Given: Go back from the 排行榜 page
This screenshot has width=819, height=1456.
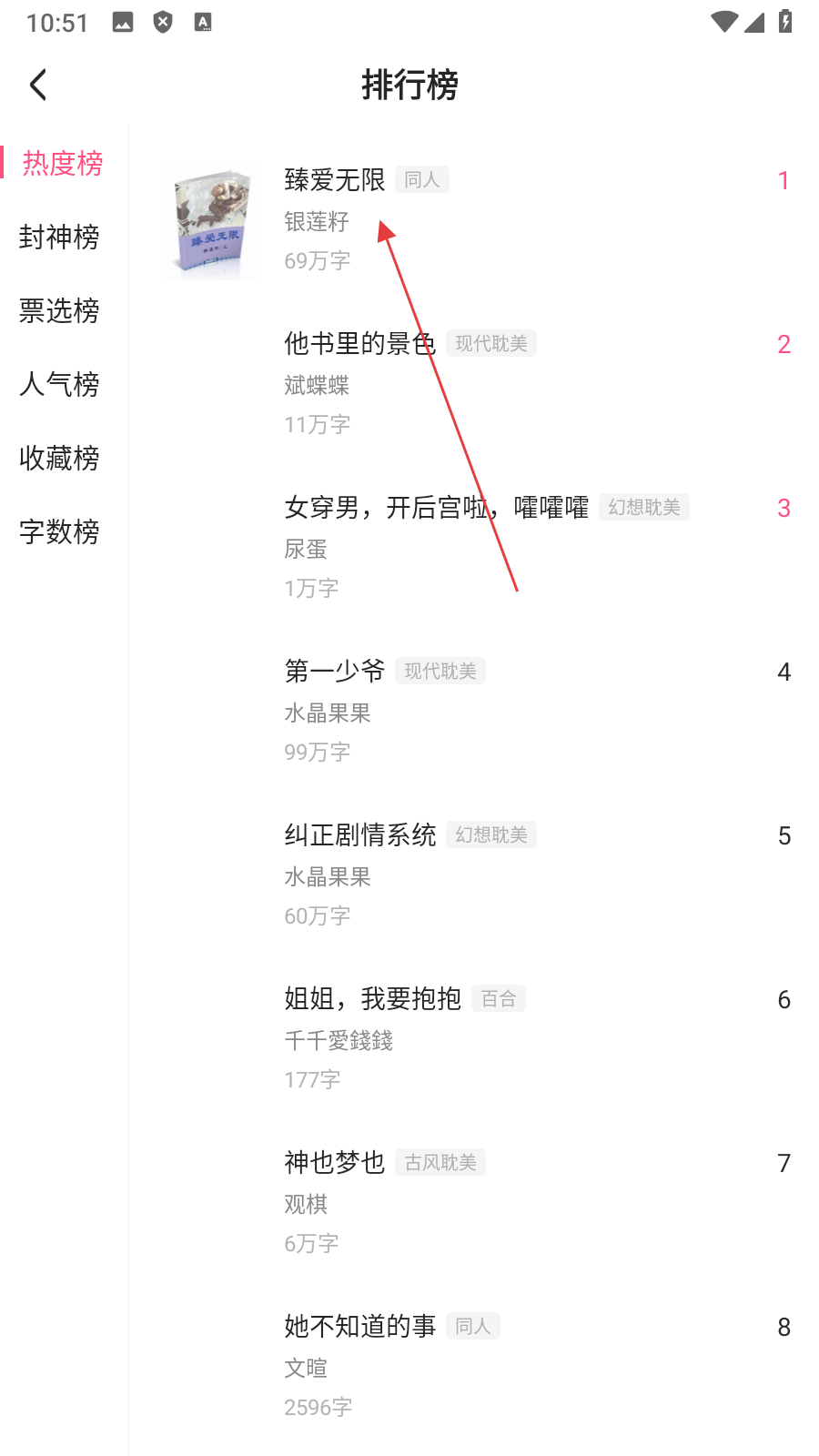Looking at the screenshot, I should click(x=38, y=86).
